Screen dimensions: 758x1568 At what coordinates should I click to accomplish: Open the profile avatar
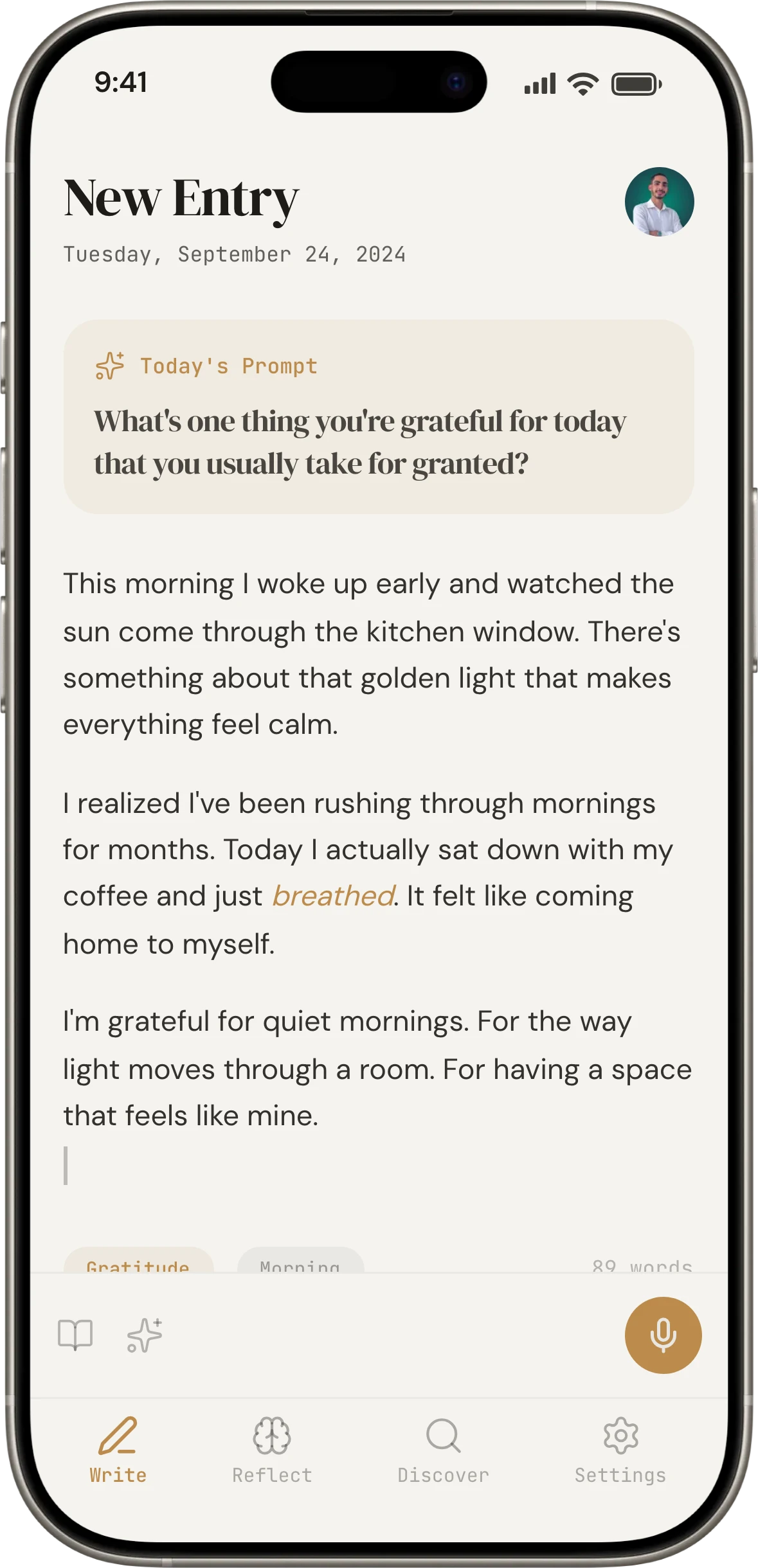click(659, 202)
